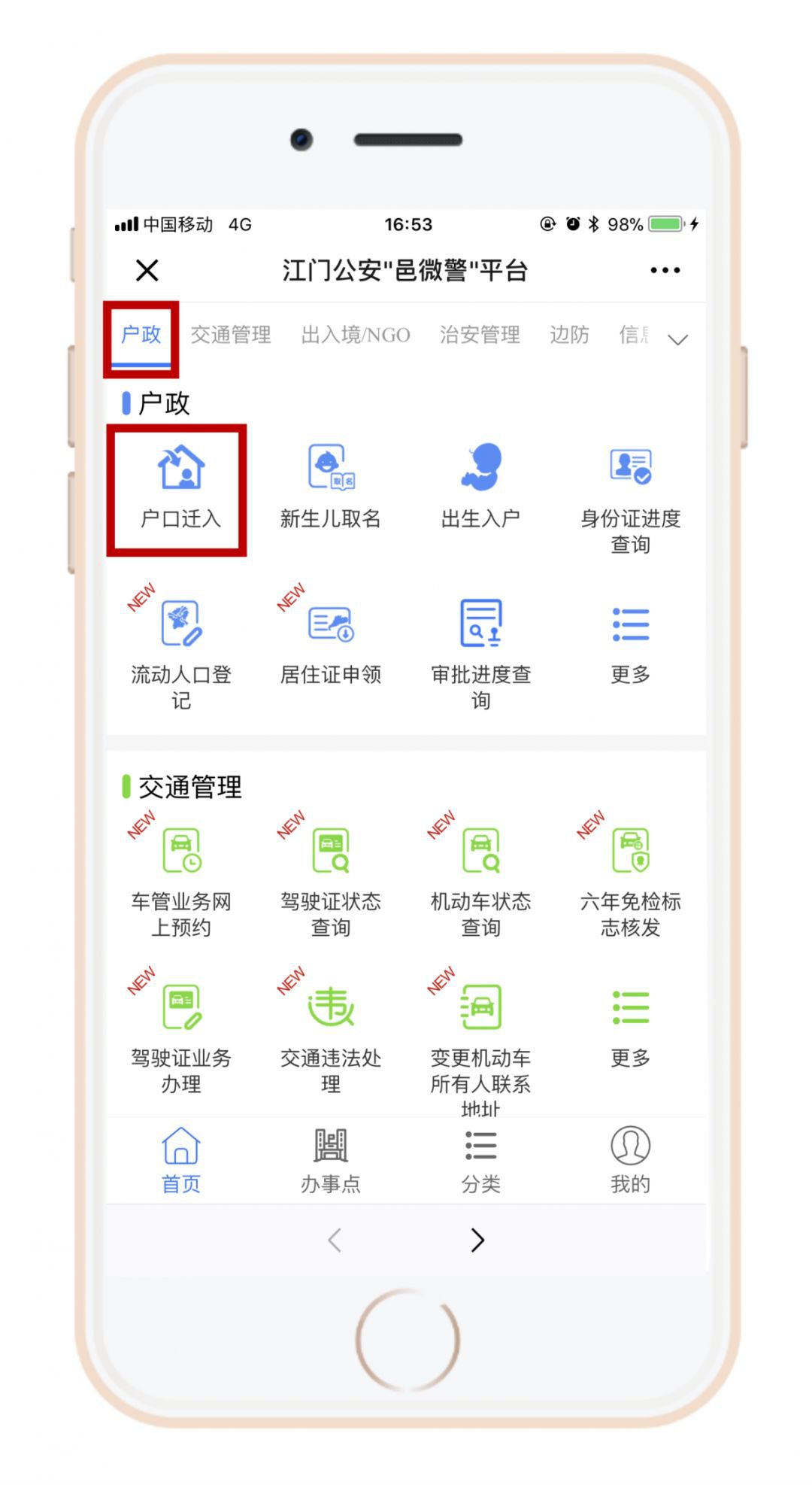Viewport: 812px width, 1485px height.
Task: Go to the 办事点 bottom tab
Action: click(331, 1161)
